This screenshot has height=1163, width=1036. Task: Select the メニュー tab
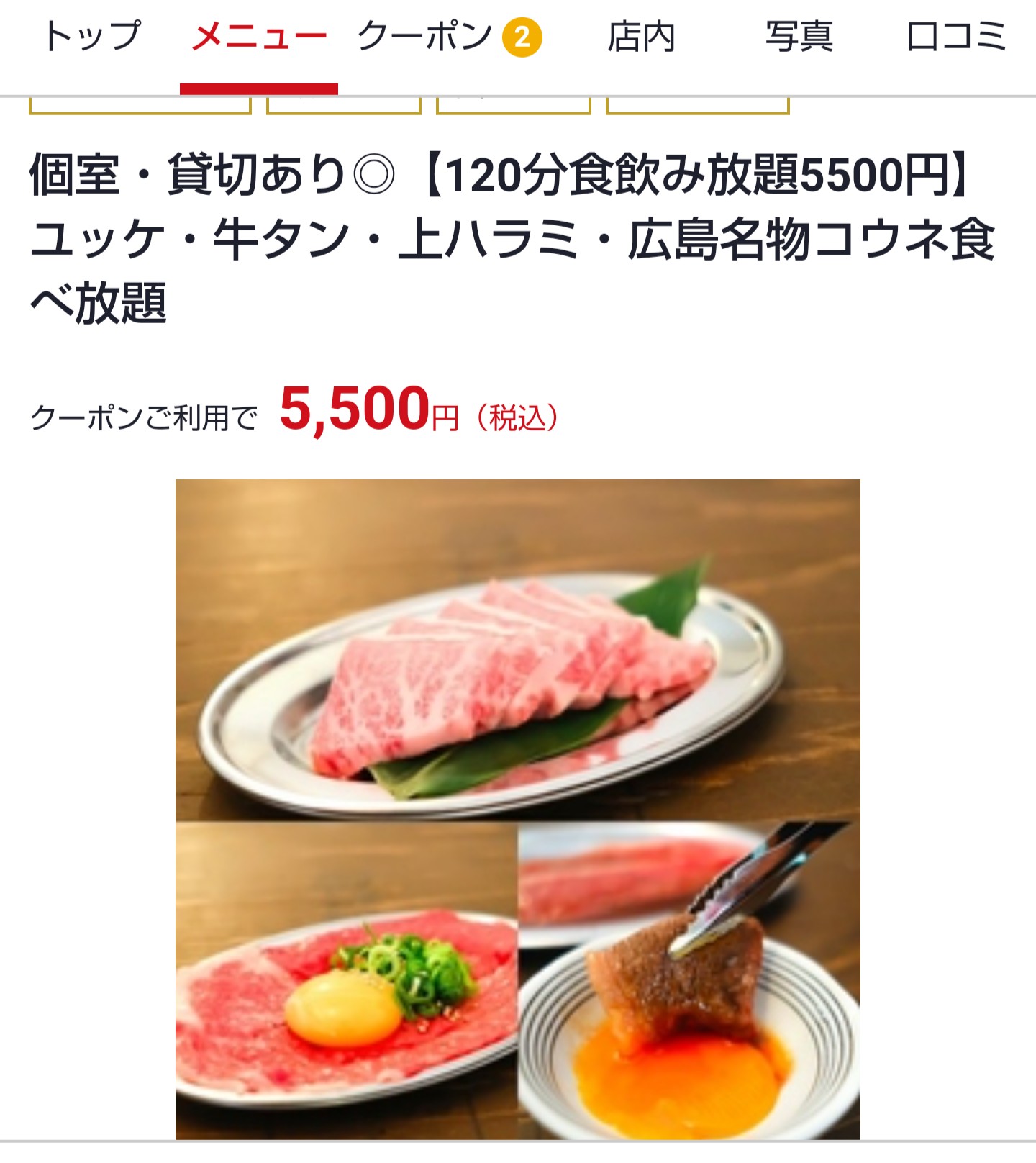tap(259, 37)
